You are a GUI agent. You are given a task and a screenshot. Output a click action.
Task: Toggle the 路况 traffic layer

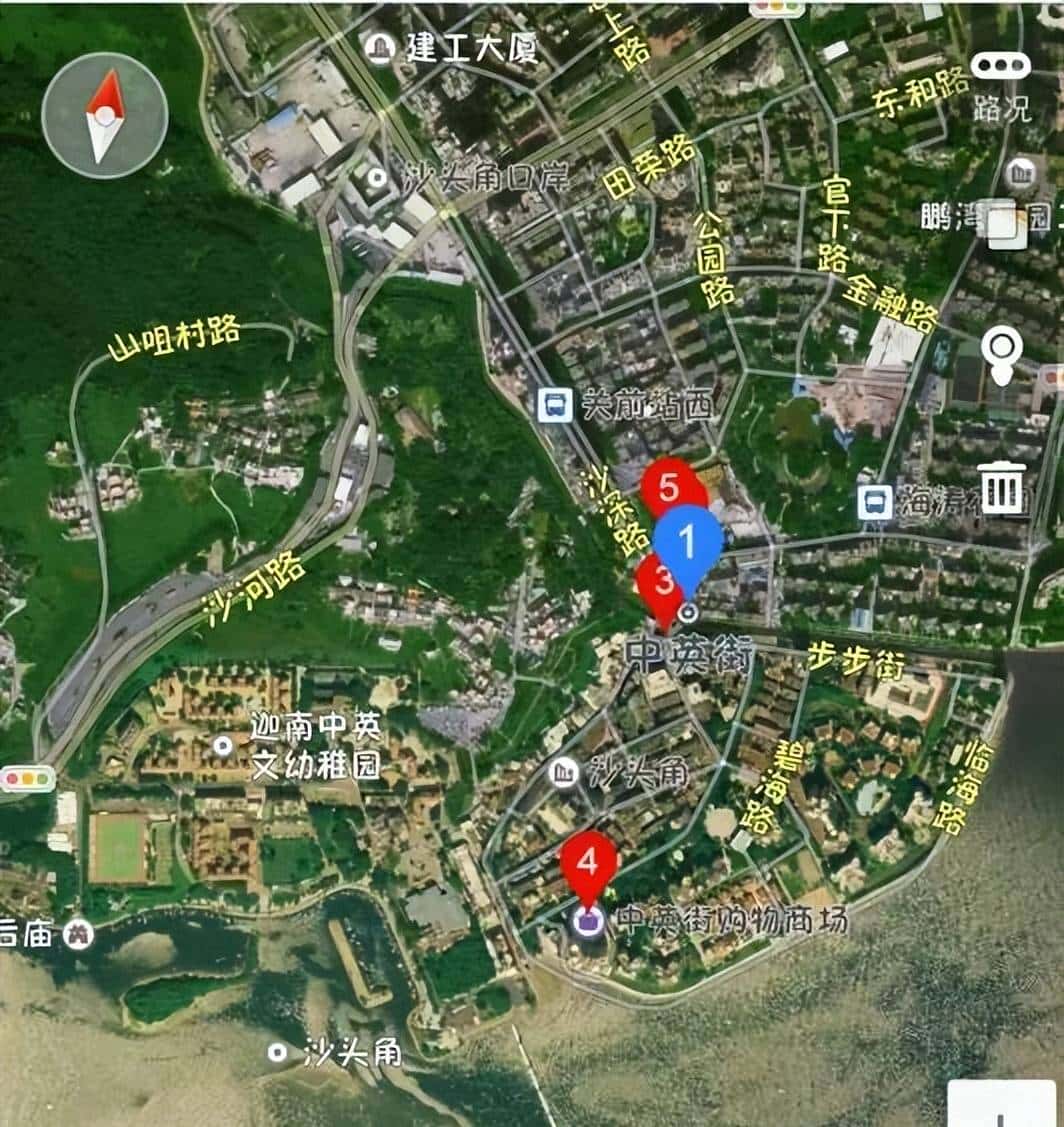[1000, 84]
